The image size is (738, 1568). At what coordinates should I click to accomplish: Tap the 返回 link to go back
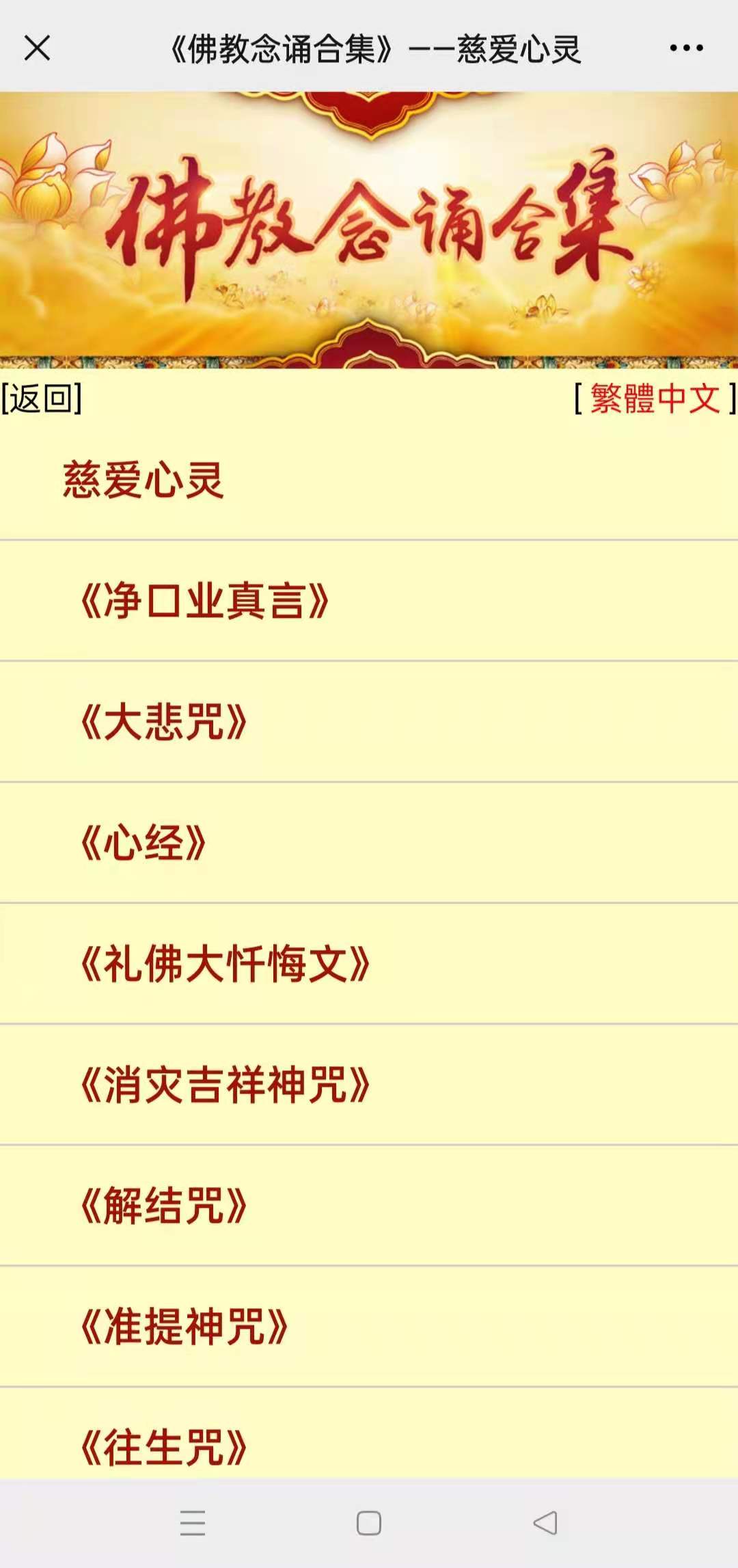tap(42, 398)
